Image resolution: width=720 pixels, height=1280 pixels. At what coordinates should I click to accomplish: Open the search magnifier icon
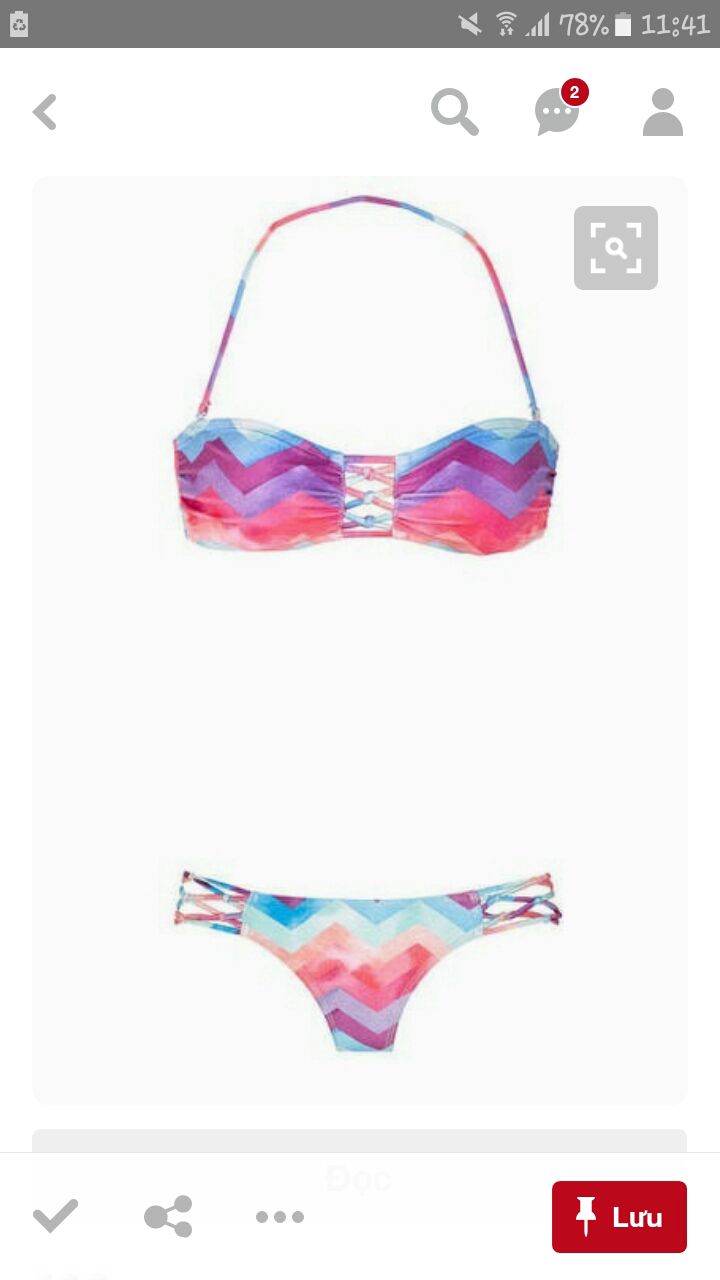pos(455,112)
